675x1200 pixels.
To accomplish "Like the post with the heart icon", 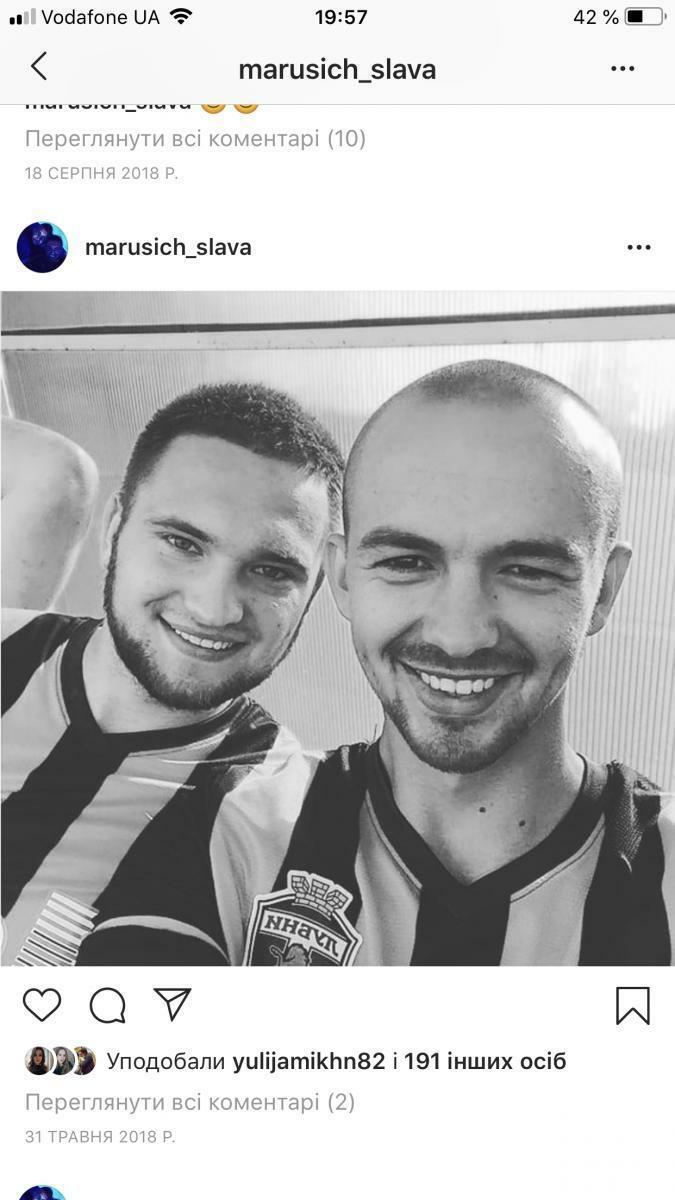I will tap(42, 1005).
